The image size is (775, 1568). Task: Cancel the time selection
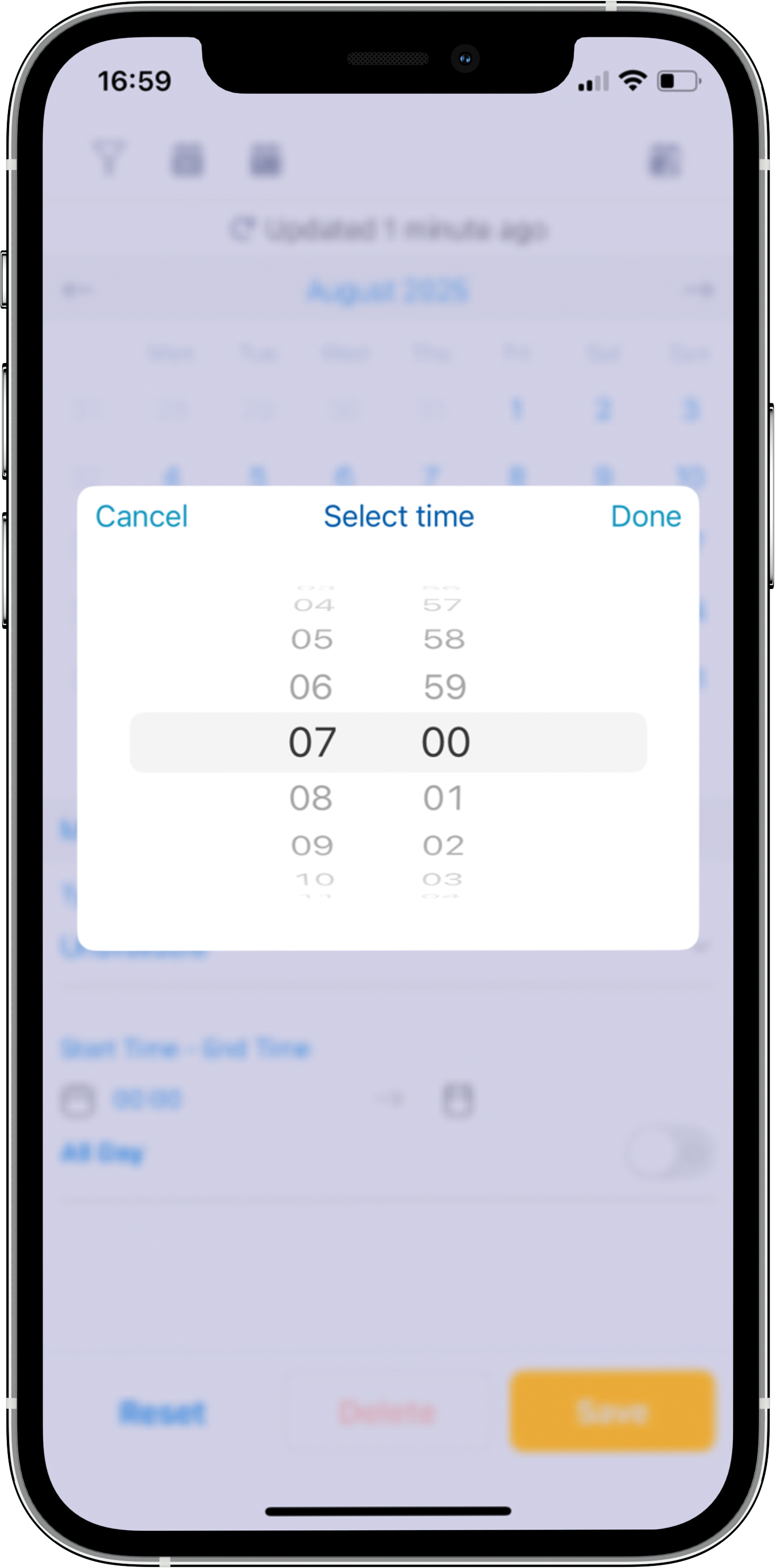(x=141, y=517)
